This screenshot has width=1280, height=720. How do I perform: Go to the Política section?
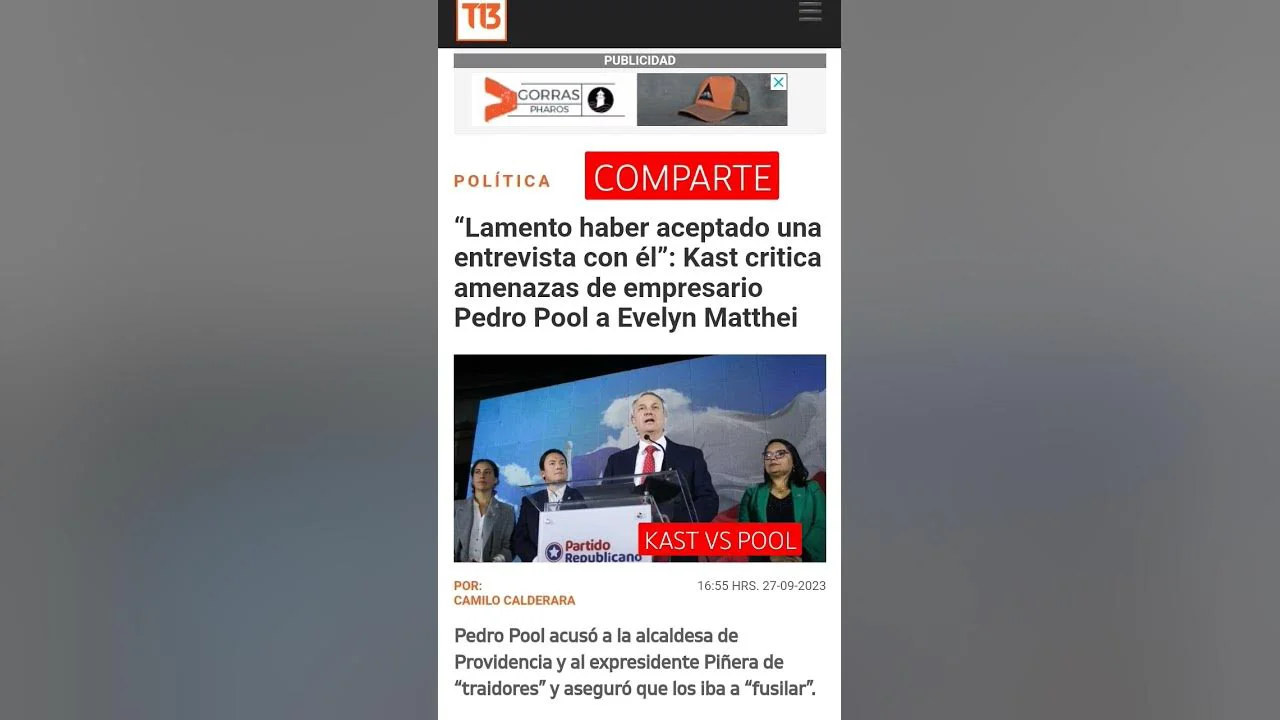coord(502,181)
